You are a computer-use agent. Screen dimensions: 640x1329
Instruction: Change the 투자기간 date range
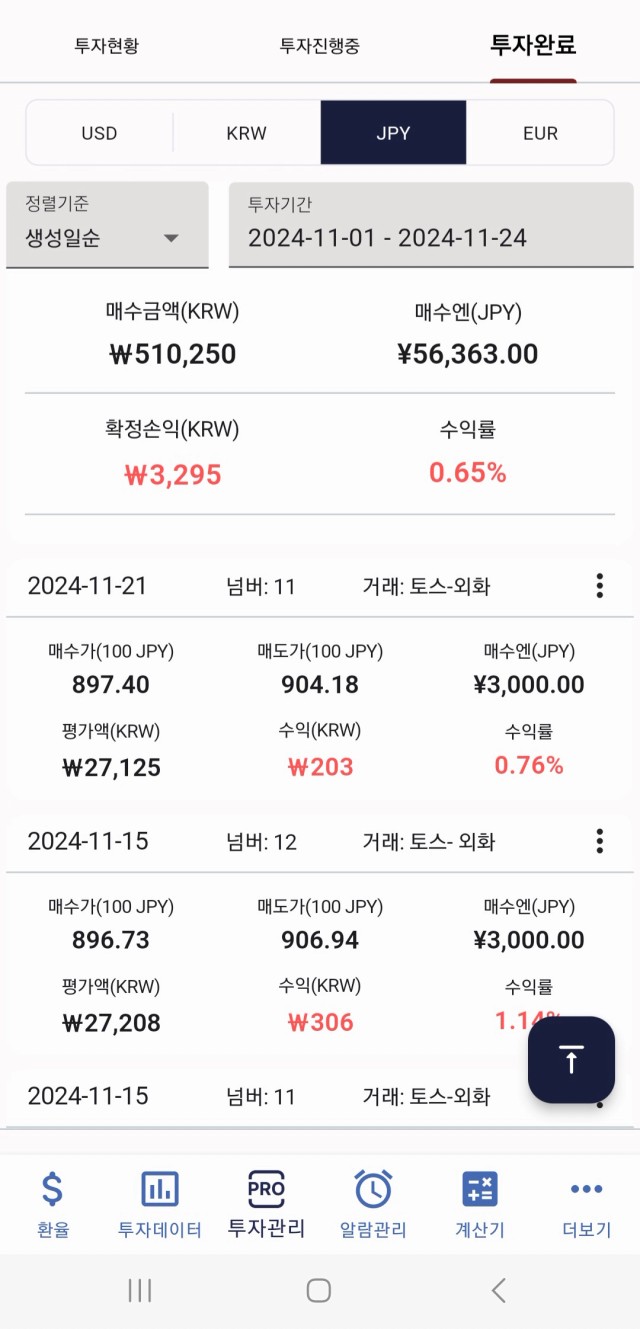(x=431, y=225)
